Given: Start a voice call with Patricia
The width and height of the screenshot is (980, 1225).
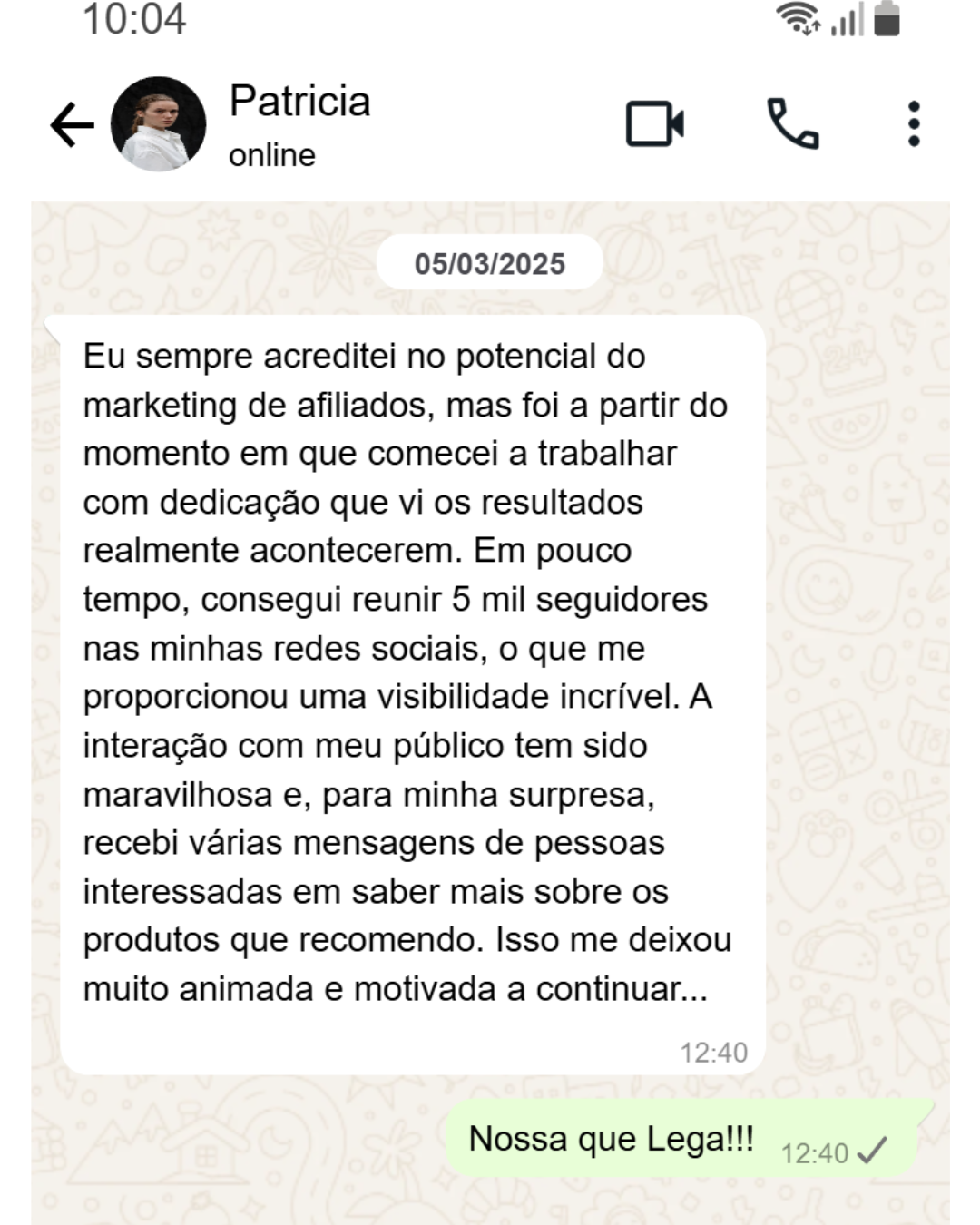Looking at the screenshot, I should [792, 123].
